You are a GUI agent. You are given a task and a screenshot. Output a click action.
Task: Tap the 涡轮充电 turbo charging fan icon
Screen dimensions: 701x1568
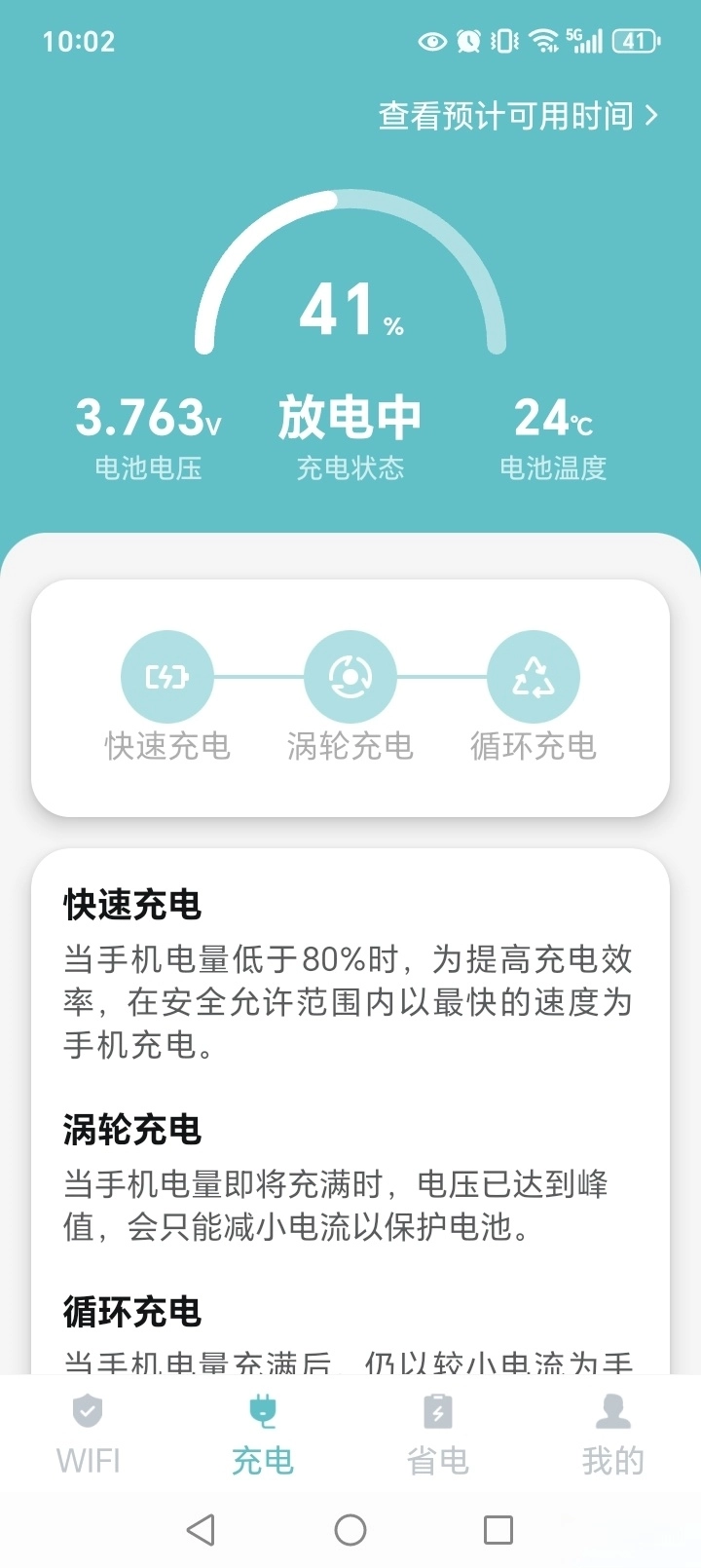pyautogui.click(x=350, y=675)
